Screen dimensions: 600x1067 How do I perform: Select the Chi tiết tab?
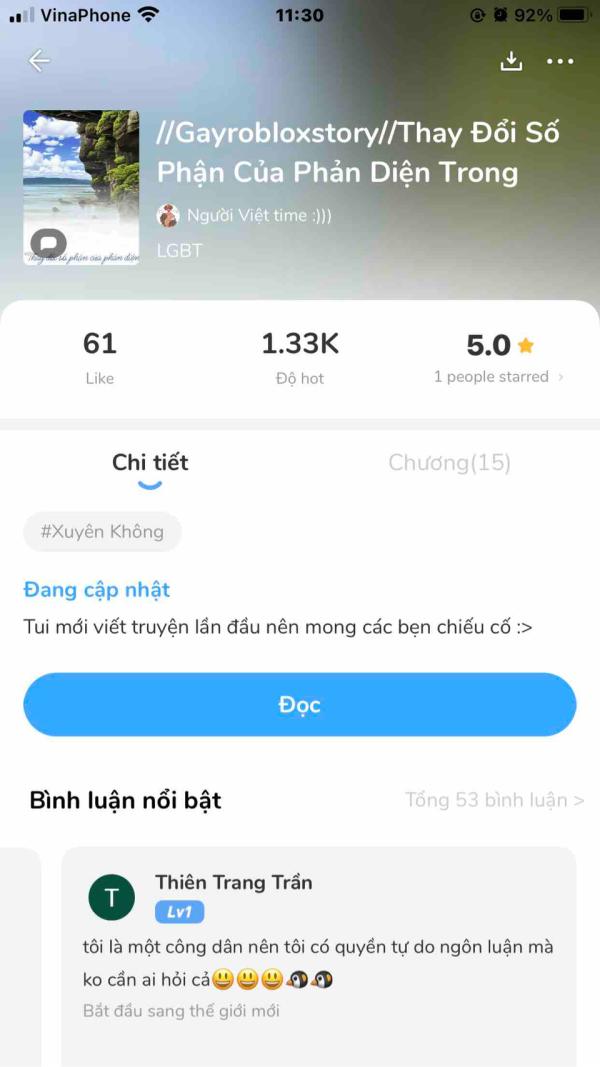[150, 462]
